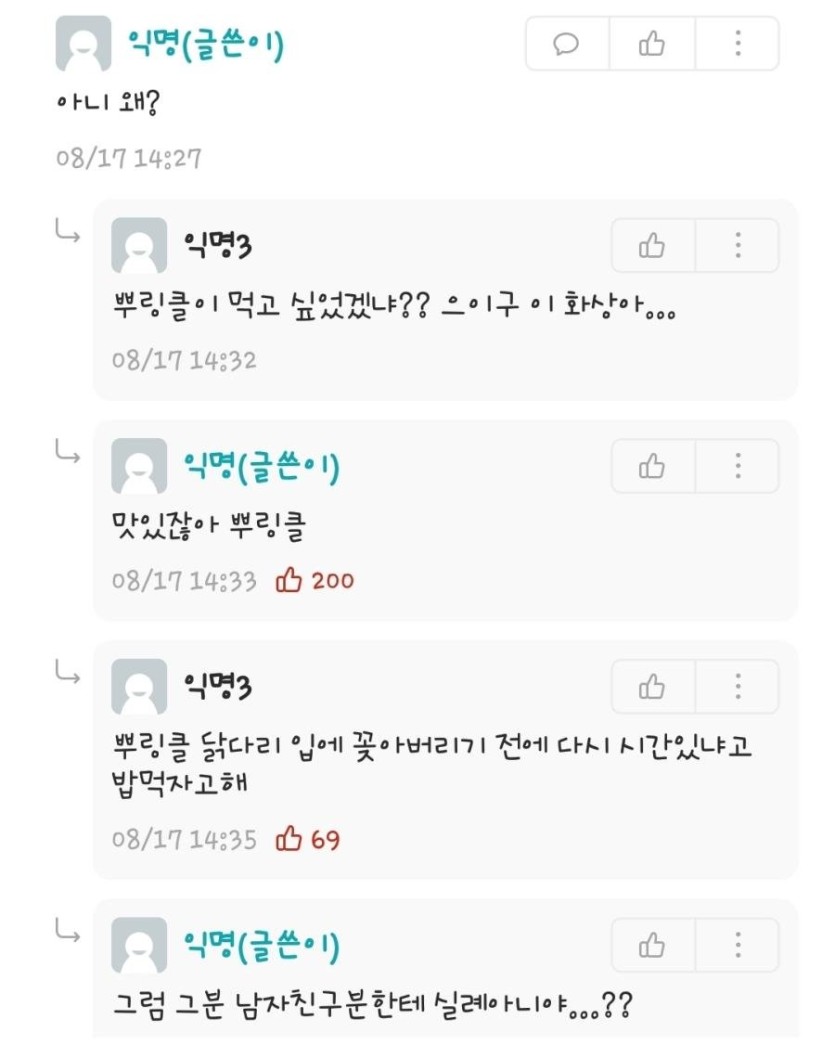Like 익명3's "으이구 이 화상아" reply
The image size is (835, 1045).
pos(652,245)
